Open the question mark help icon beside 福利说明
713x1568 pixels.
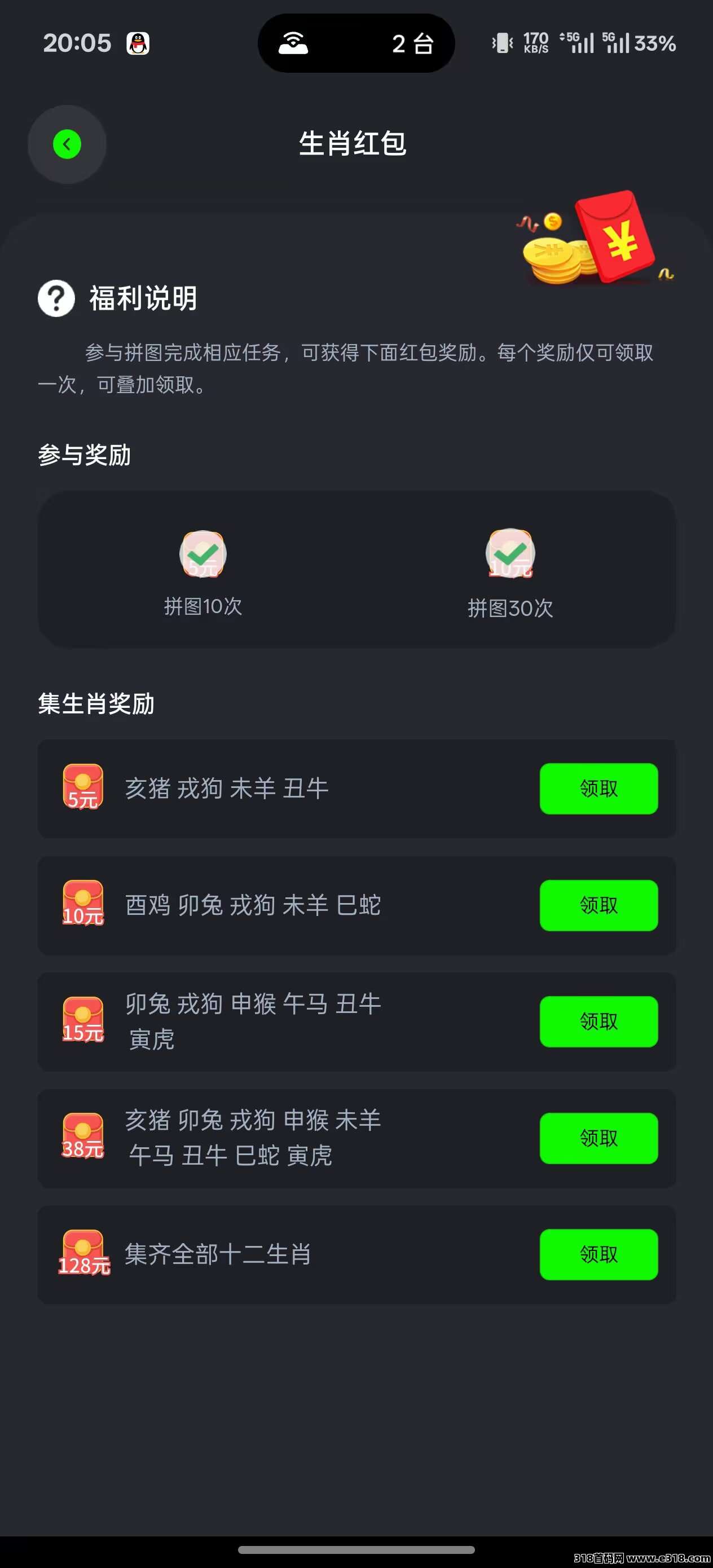pyautogui.click(x=55, y=299)
